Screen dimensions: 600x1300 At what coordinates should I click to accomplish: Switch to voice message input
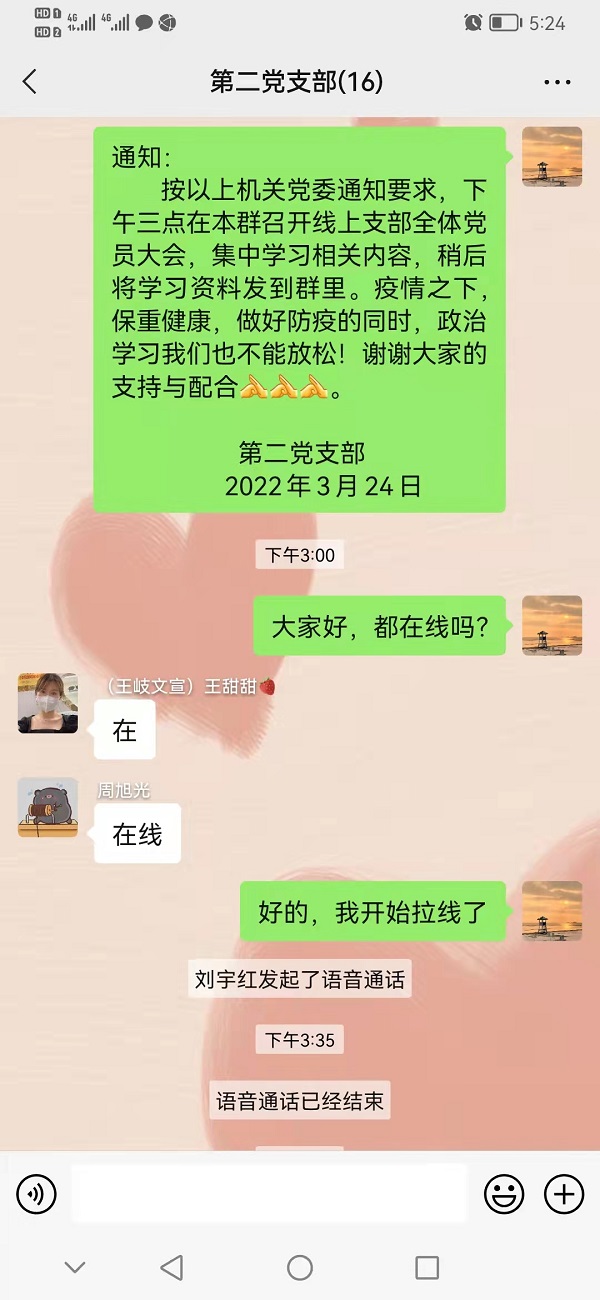37,1193
